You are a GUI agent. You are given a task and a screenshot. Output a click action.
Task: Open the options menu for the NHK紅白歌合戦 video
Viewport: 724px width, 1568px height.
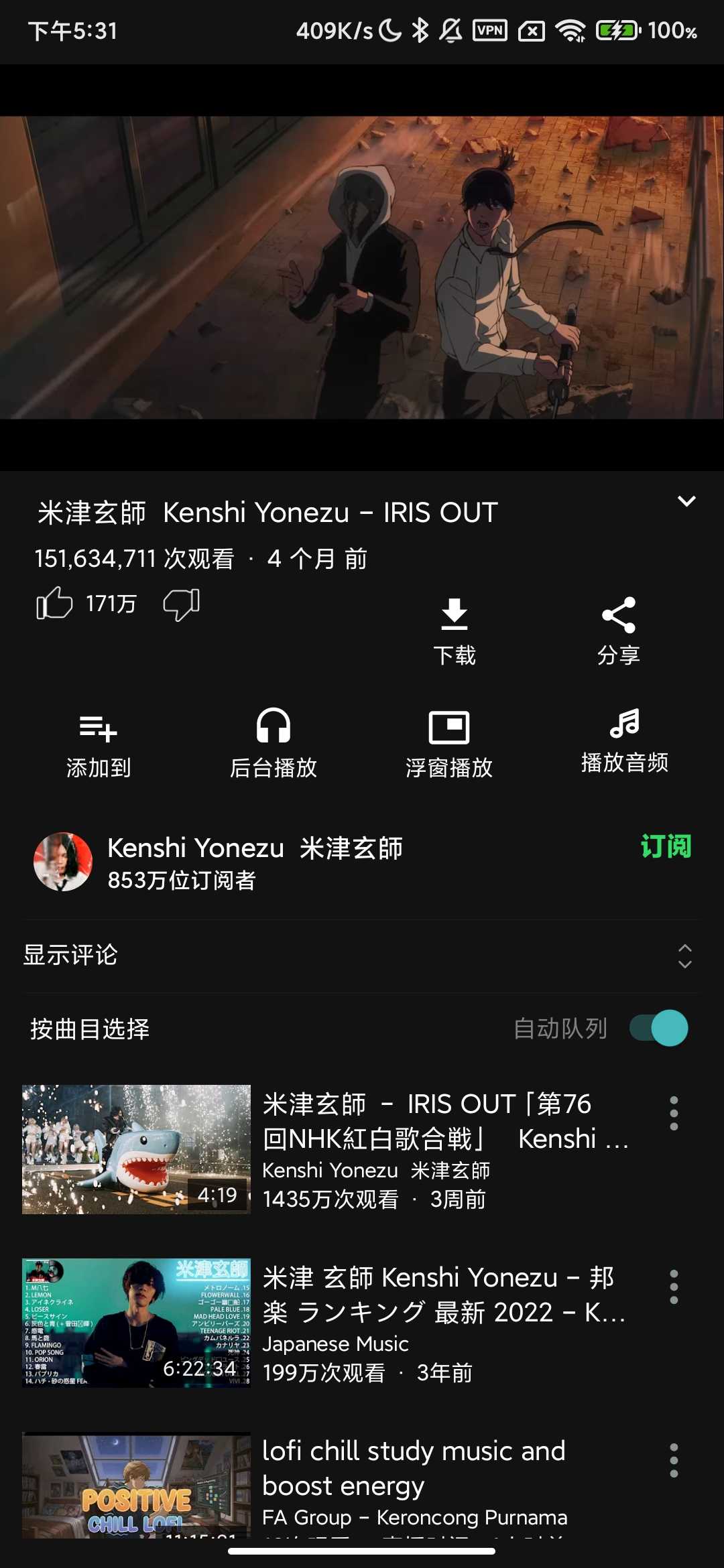(x=674, y=1114)
